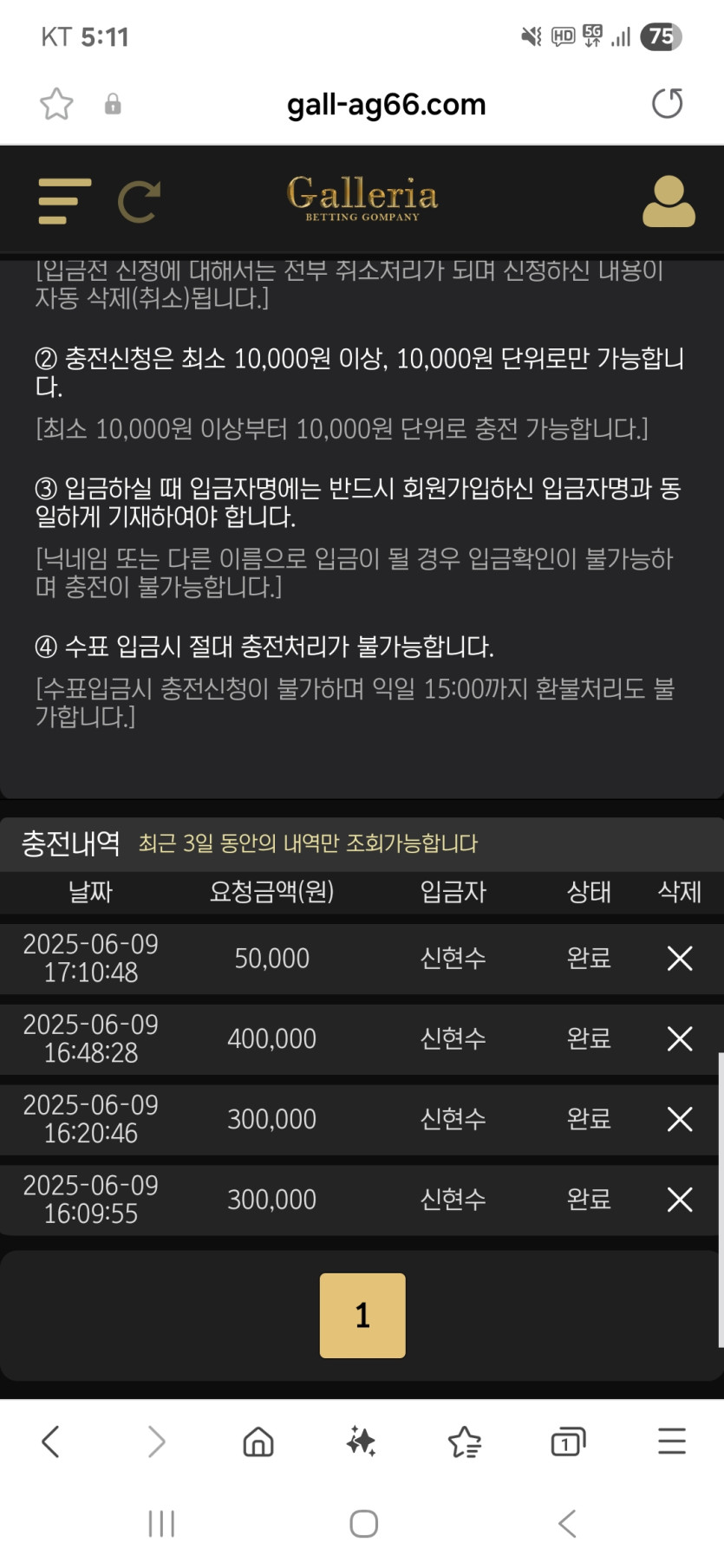Open recent apps from system bar
Viewport: 724px width, 1568px height.
pyautogui.click(x=161, y=1523)
